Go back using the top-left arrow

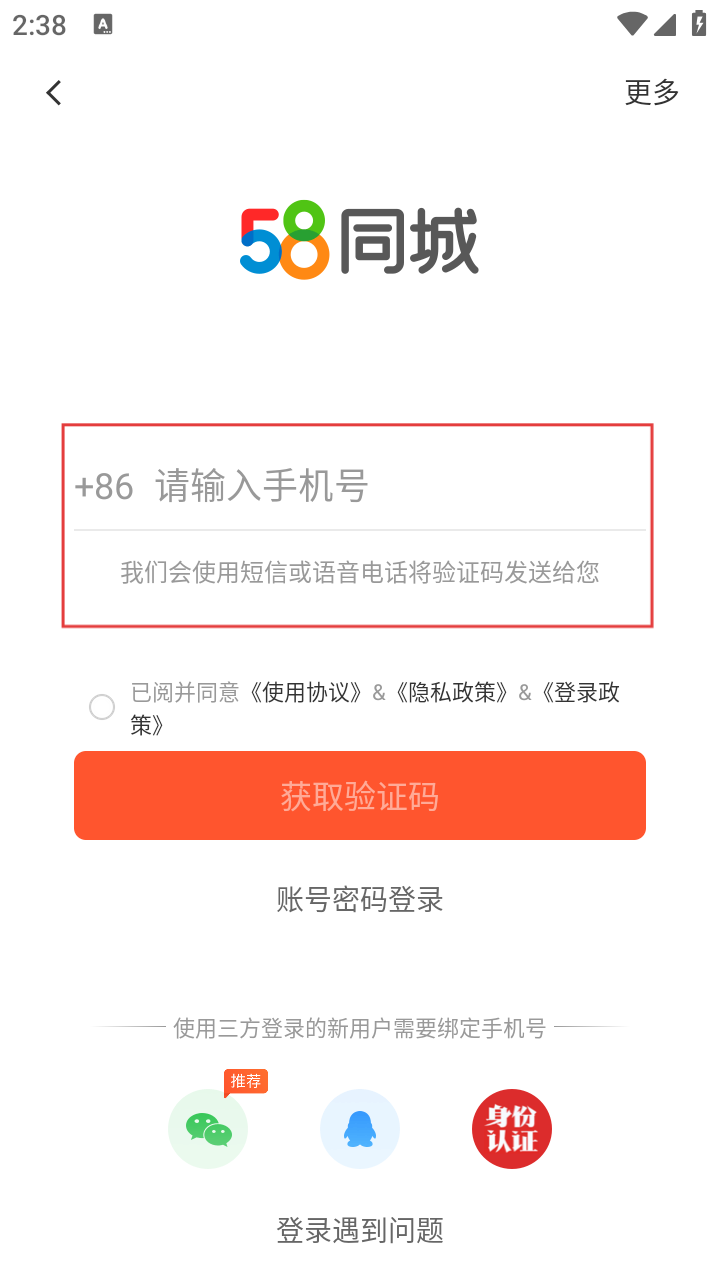(54, 93)
